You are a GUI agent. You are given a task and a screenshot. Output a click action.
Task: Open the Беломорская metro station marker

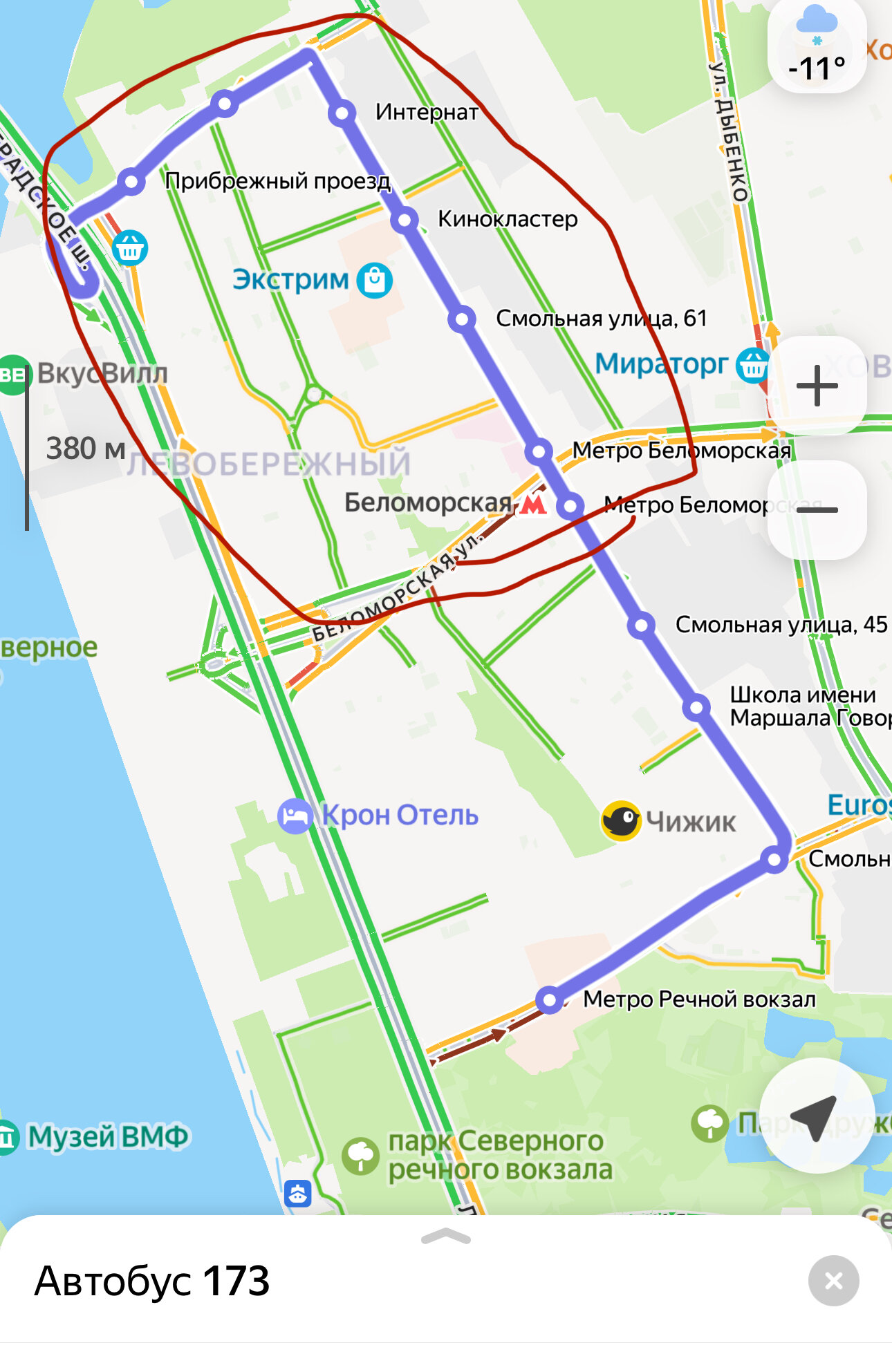click(532, 502)
